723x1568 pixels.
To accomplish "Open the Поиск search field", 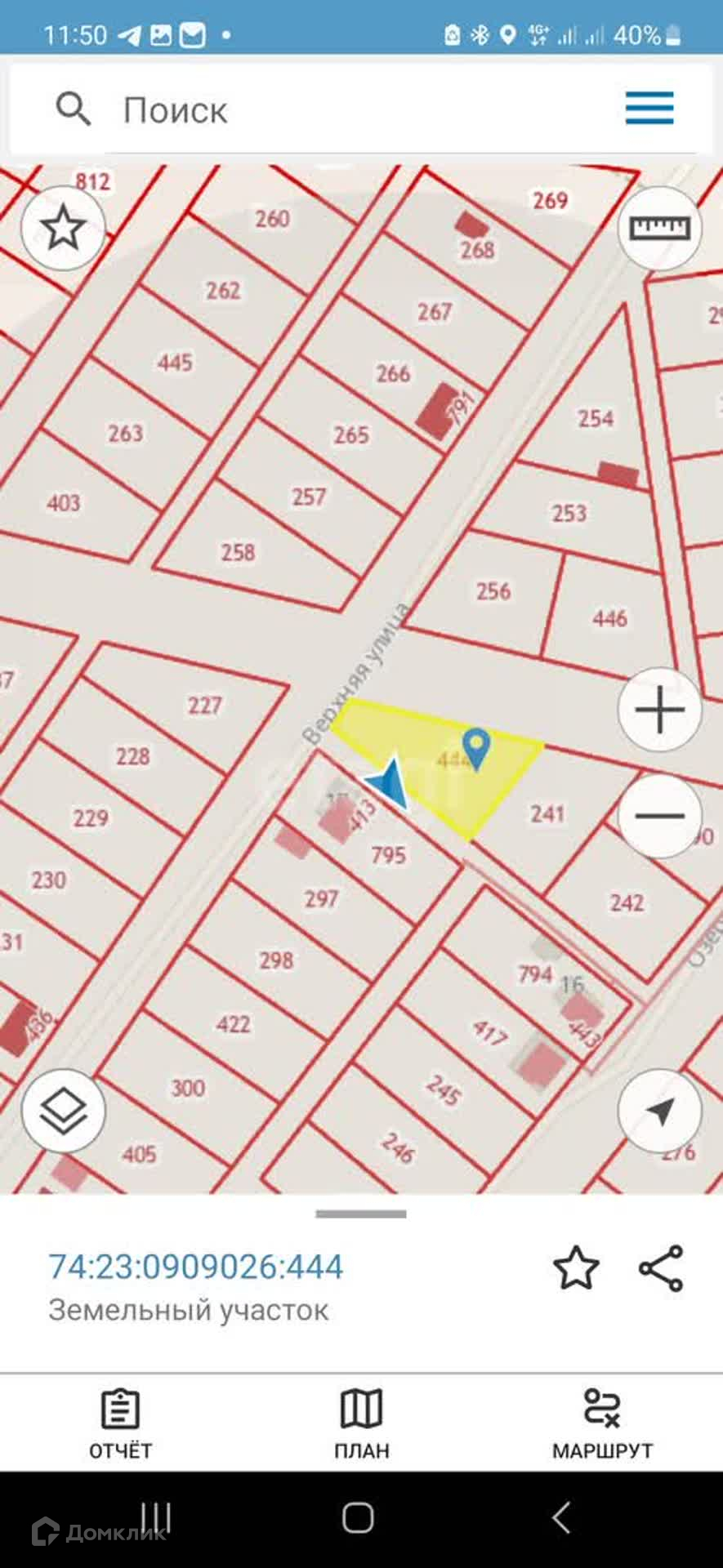I will (x=327, y=109).
